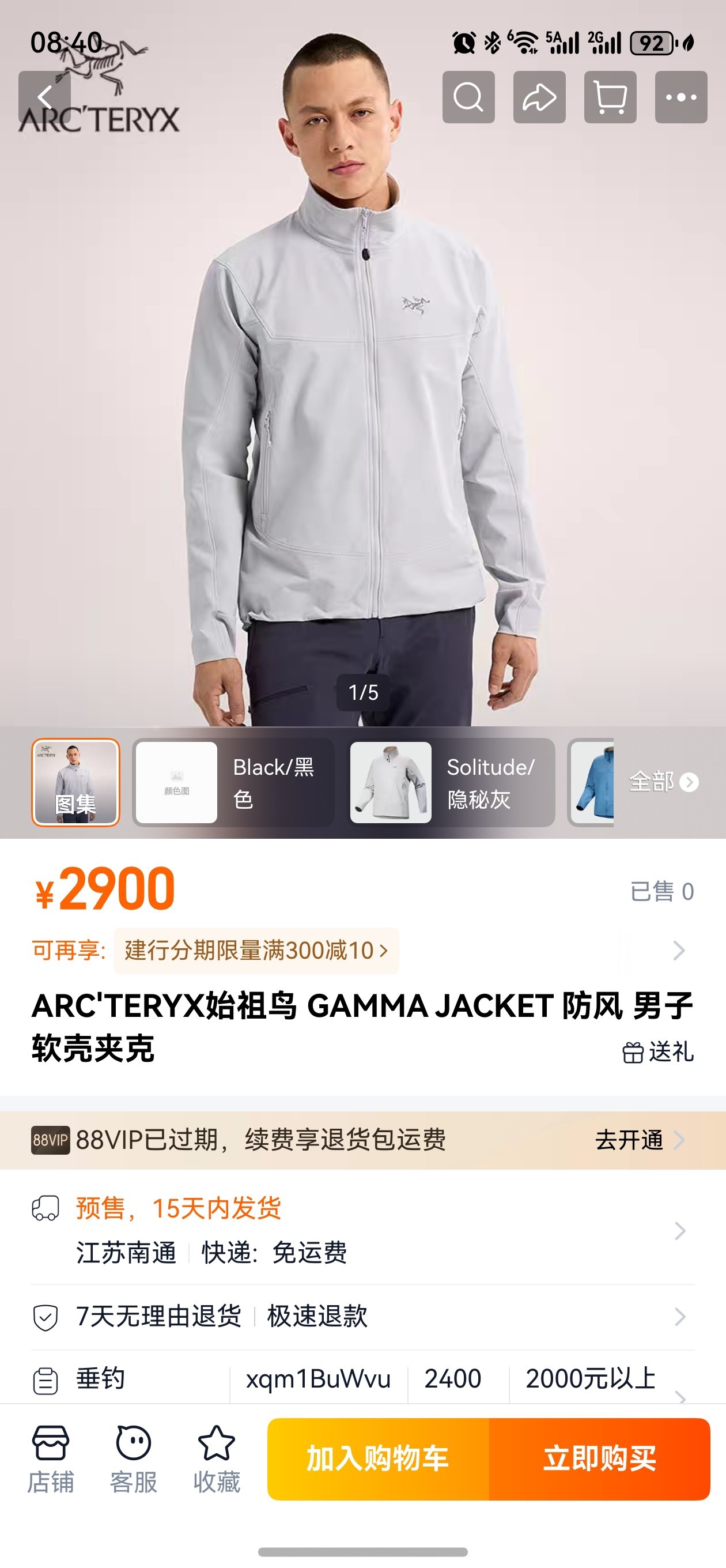
Task: Tap 去开通 to renew 88VIP
Action: [x=639, y=1140]
